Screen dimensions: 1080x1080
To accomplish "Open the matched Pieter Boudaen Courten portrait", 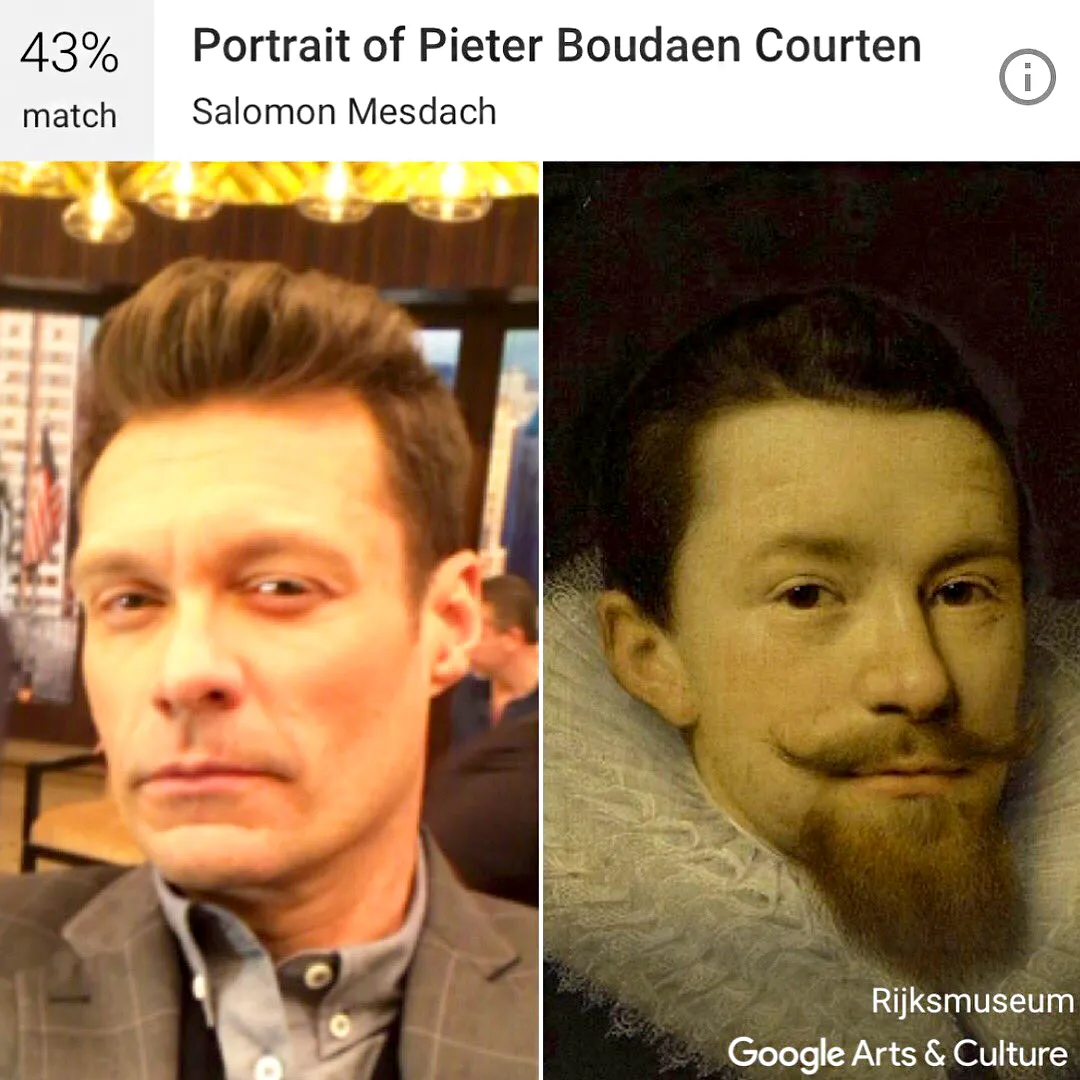I will 811,620.
